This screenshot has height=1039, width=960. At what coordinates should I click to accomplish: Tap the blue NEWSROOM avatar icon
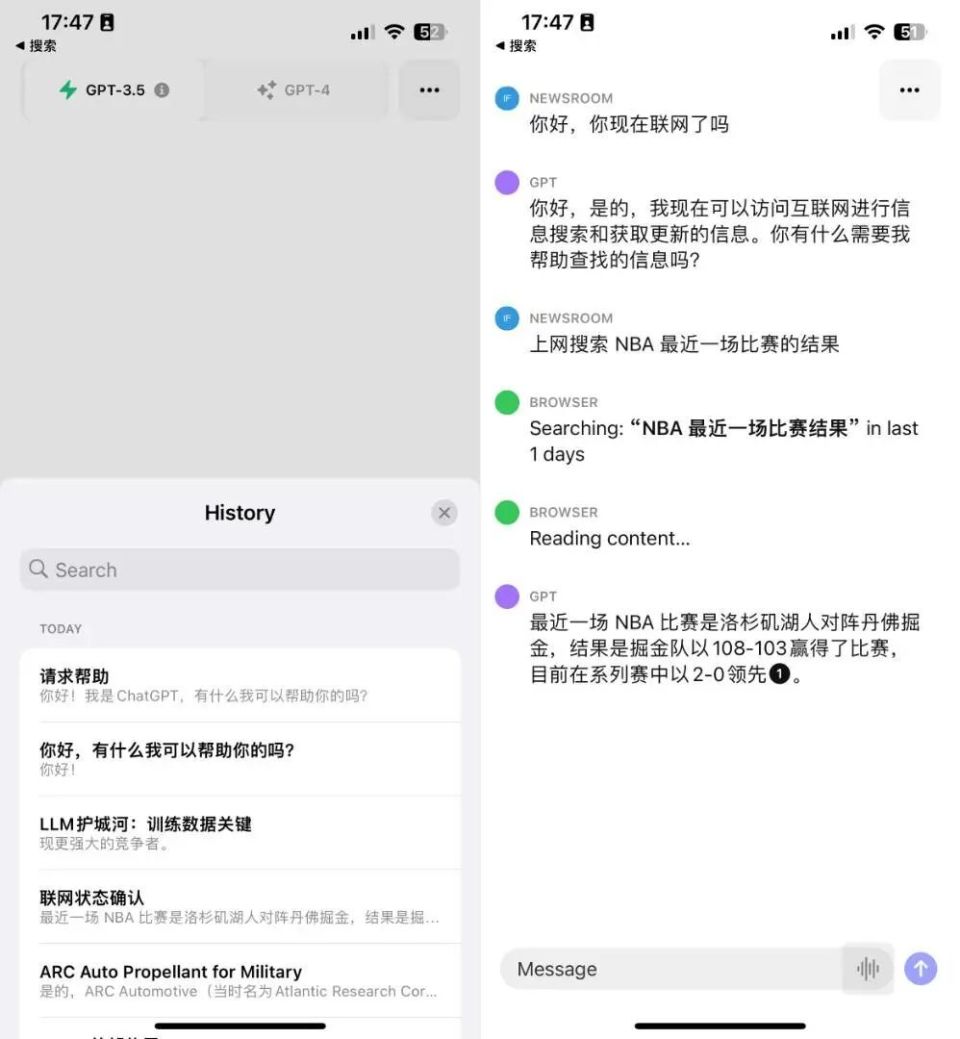[508, 98]
